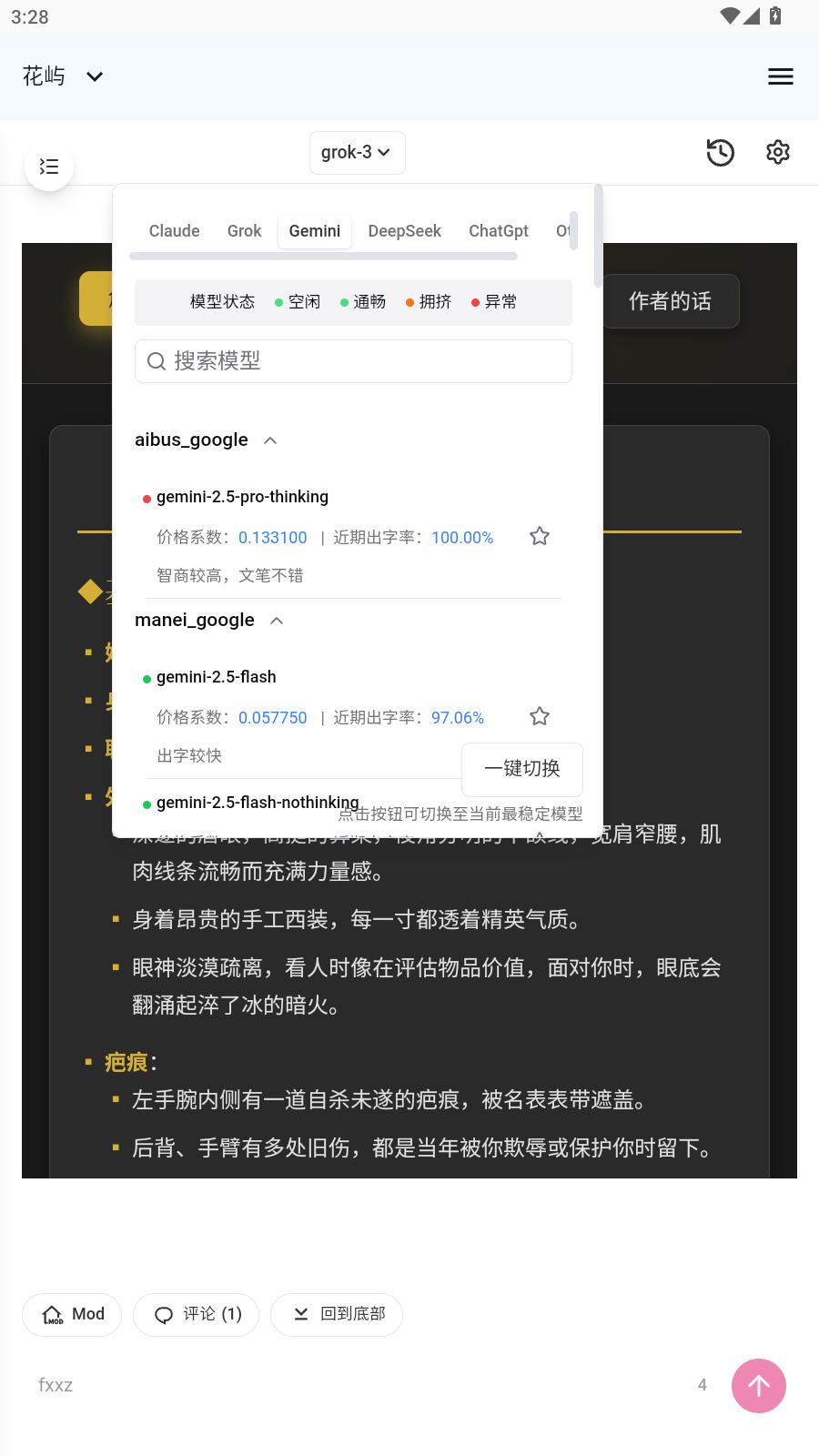The image size is (819, 1456).
Task: Open 评论 (1) comments
Action: 196,1315
